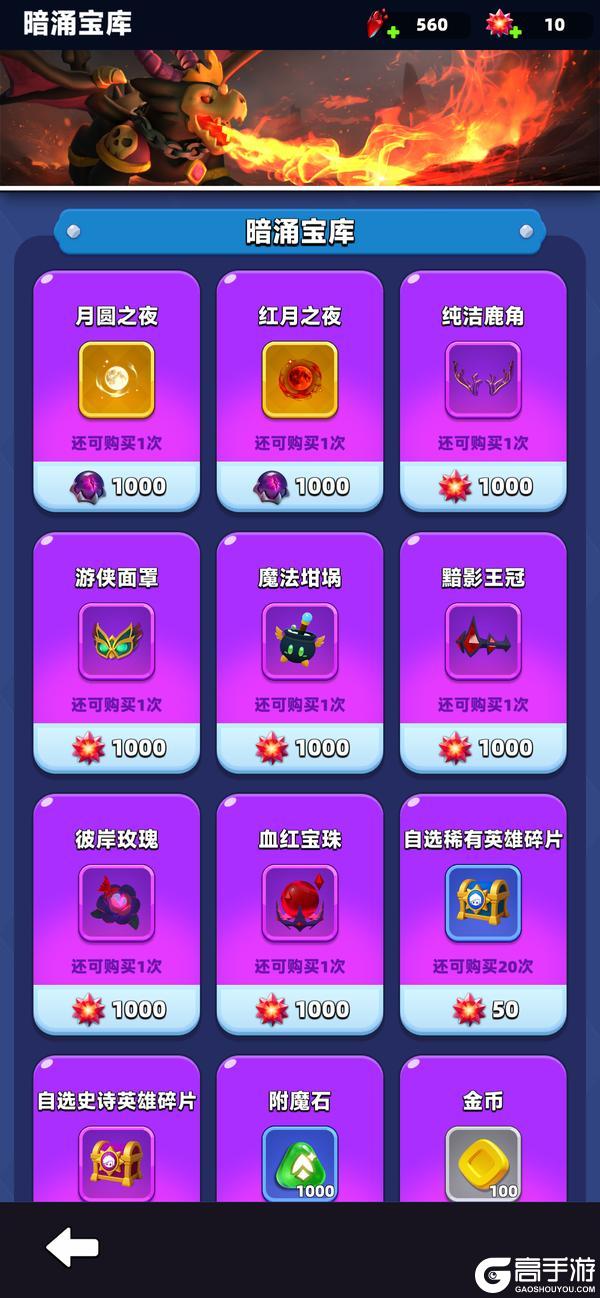The height and width of the screenshot is (1298, 600).
Task: Open the 金币 item card
Action: (x=483, y=1150)
